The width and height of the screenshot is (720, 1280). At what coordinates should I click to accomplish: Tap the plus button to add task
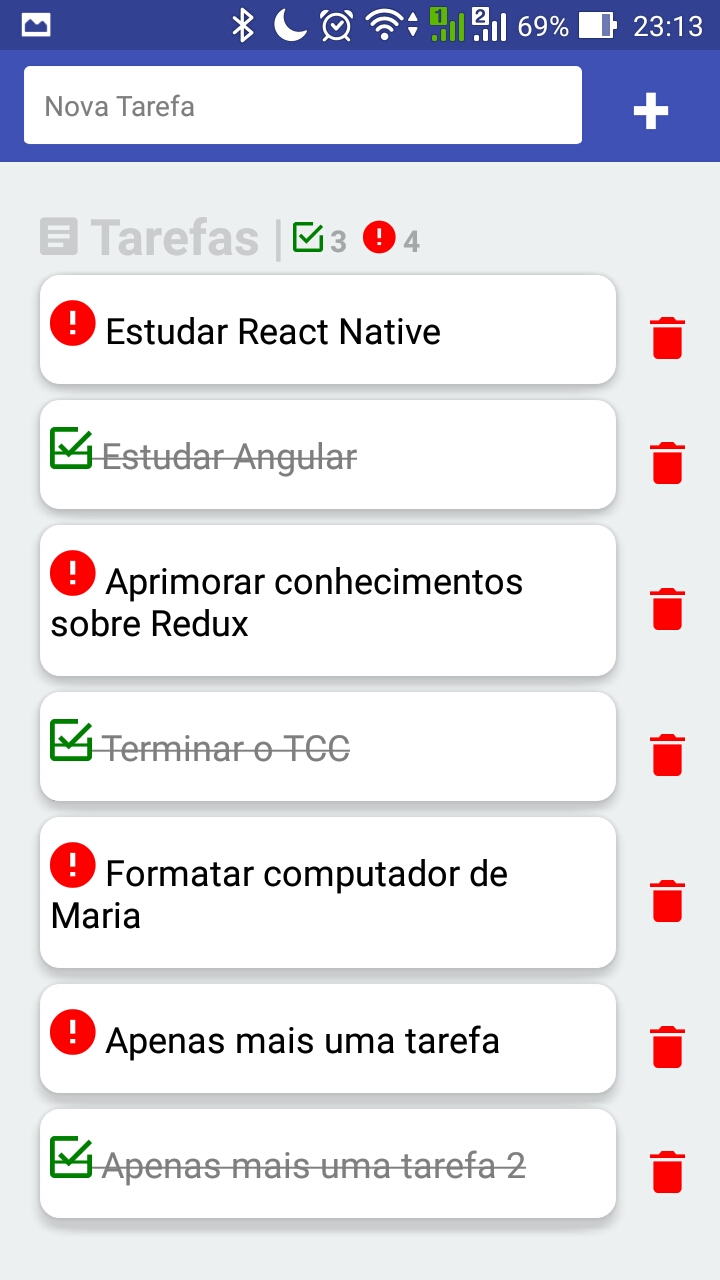[x=650, y=110]
